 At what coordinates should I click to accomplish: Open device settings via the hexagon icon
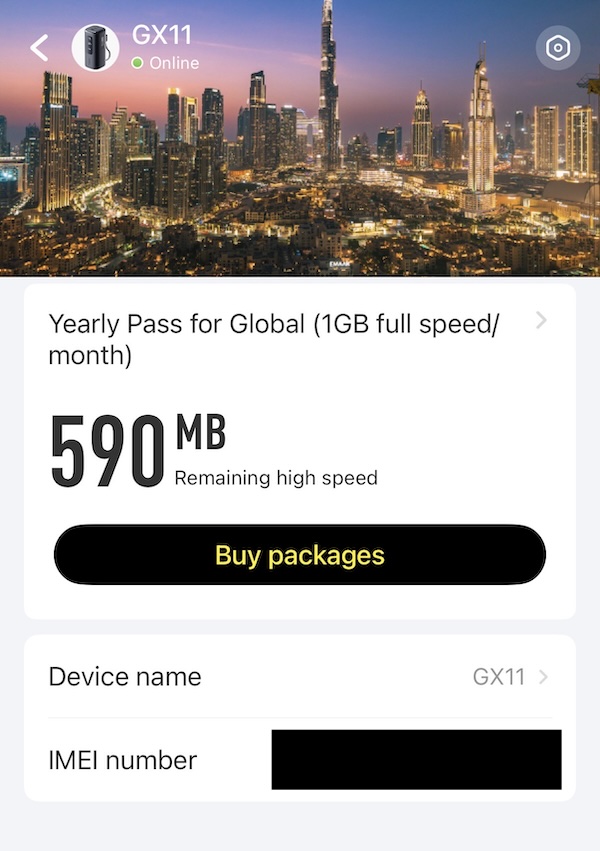coord(558,48)
